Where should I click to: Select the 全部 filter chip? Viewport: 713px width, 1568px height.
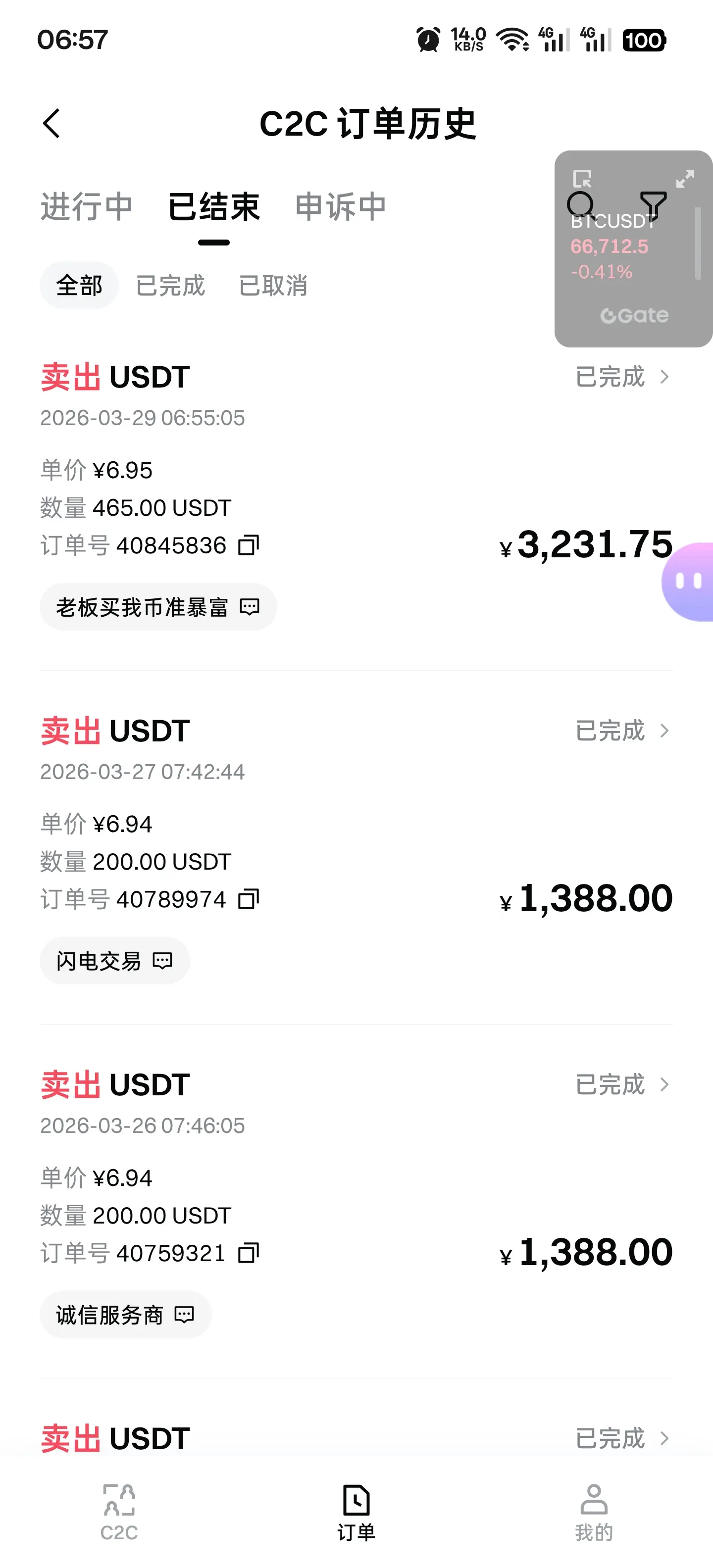coord(79,286)
